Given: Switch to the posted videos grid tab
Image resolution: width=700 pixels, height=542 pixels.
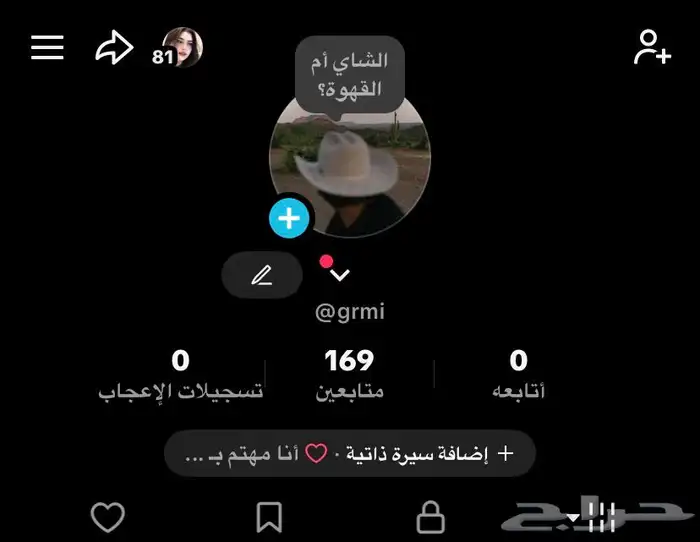Looking at the screenshot, I should click(x=598, y=517).
